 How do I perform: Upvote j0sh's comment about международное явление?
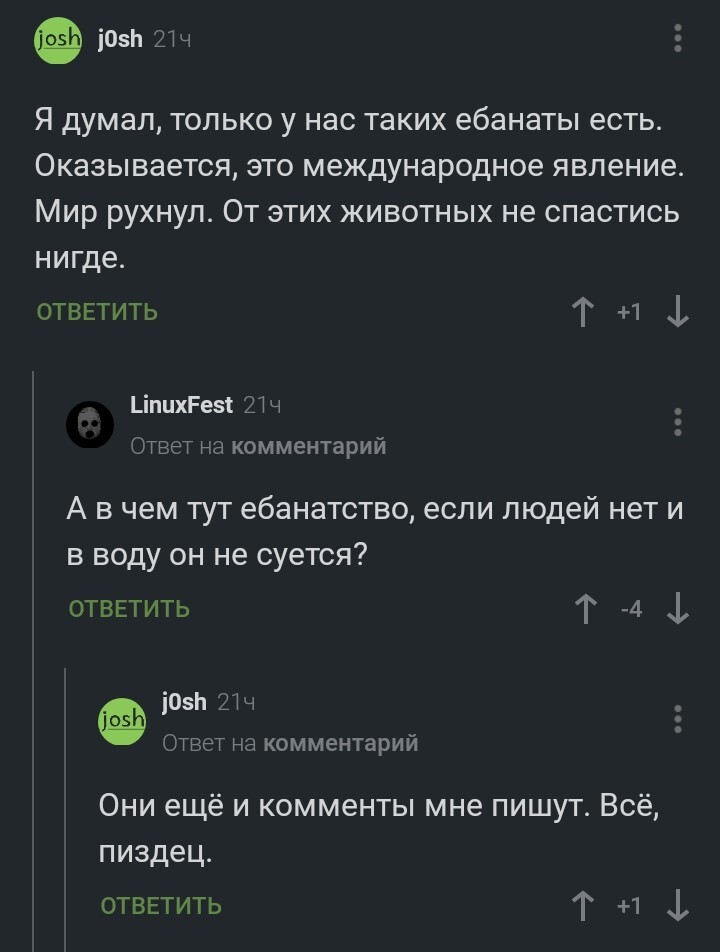[583, 312]
